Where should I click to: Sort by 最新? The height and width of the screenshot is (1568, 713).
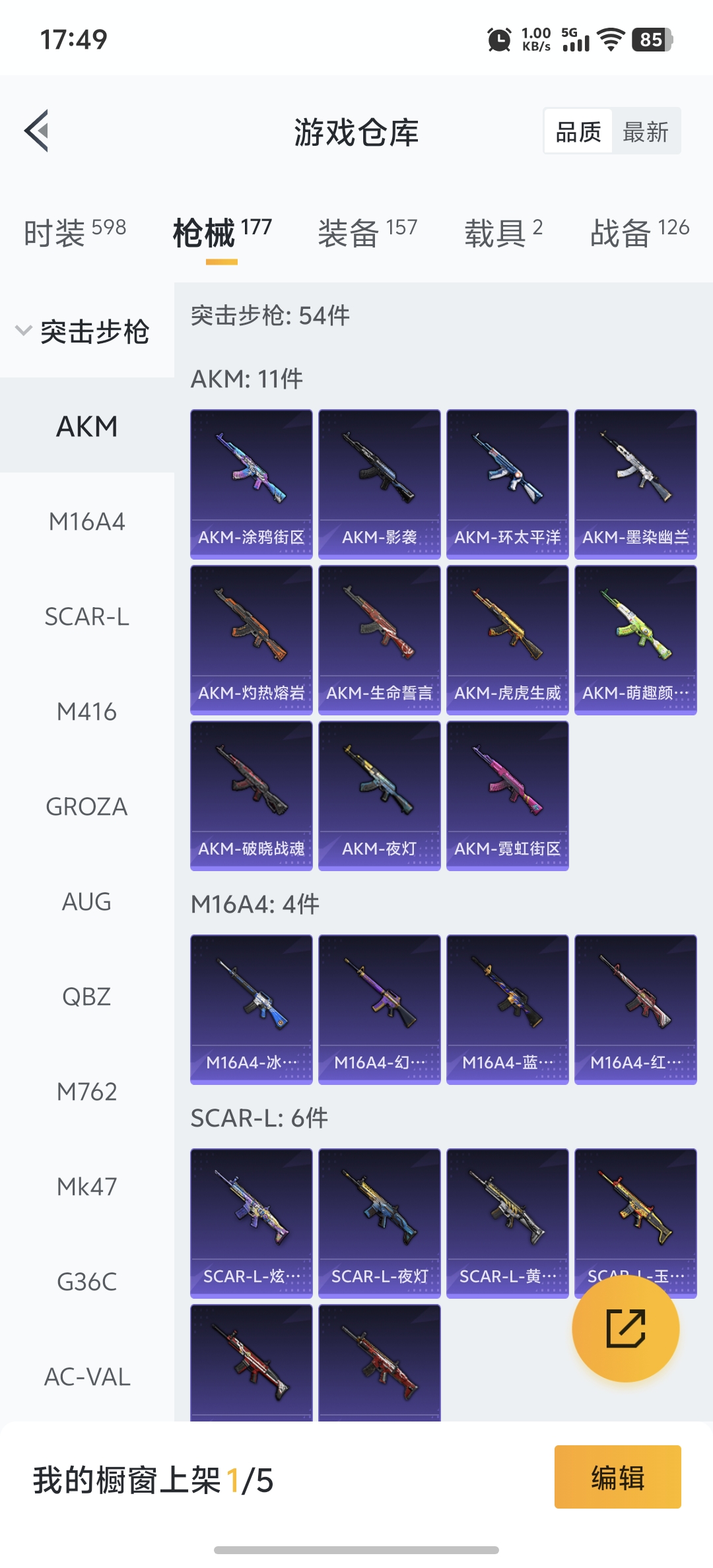pyautogui.click(x=645, y=132)
